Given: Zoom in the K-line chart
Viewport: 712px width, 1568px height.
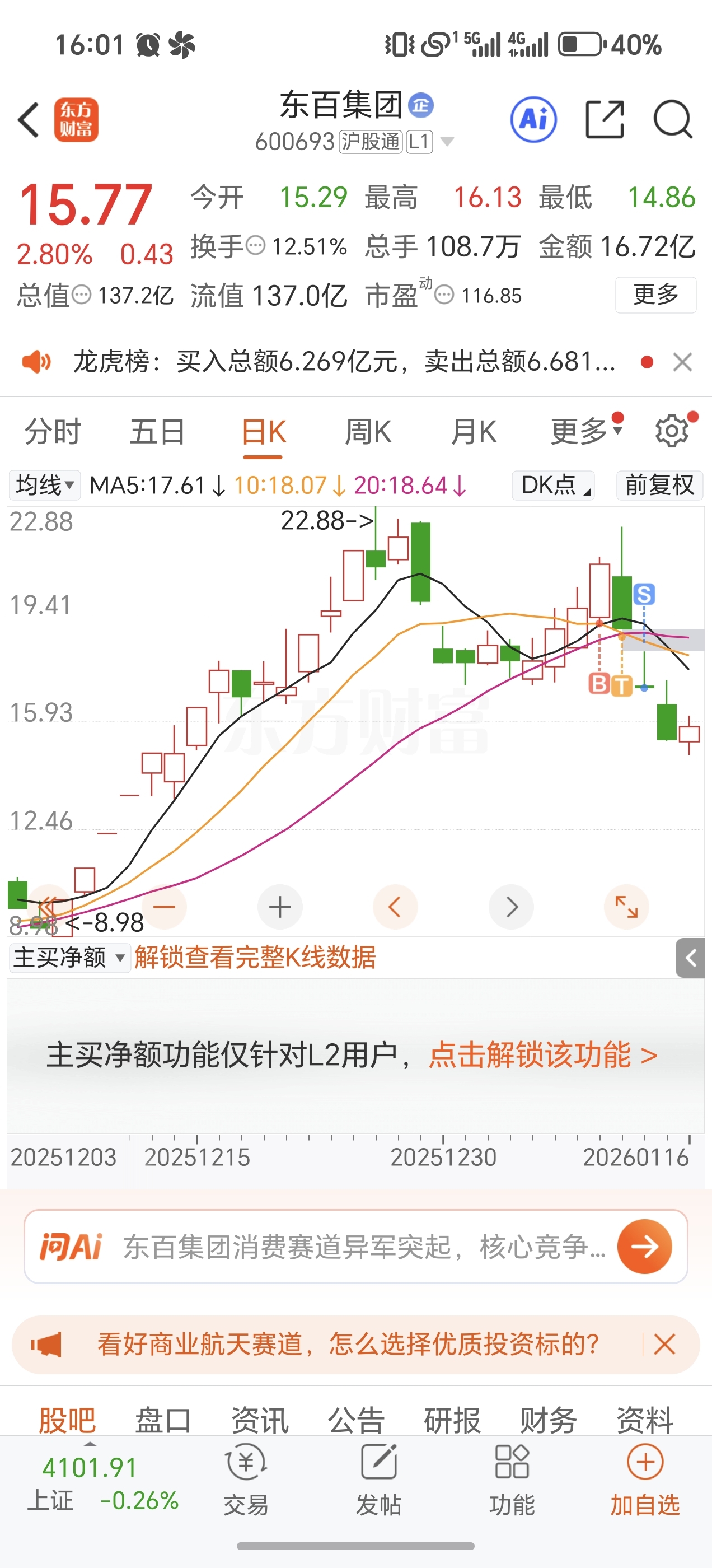Looking at the screenshot, I should 280,907.
